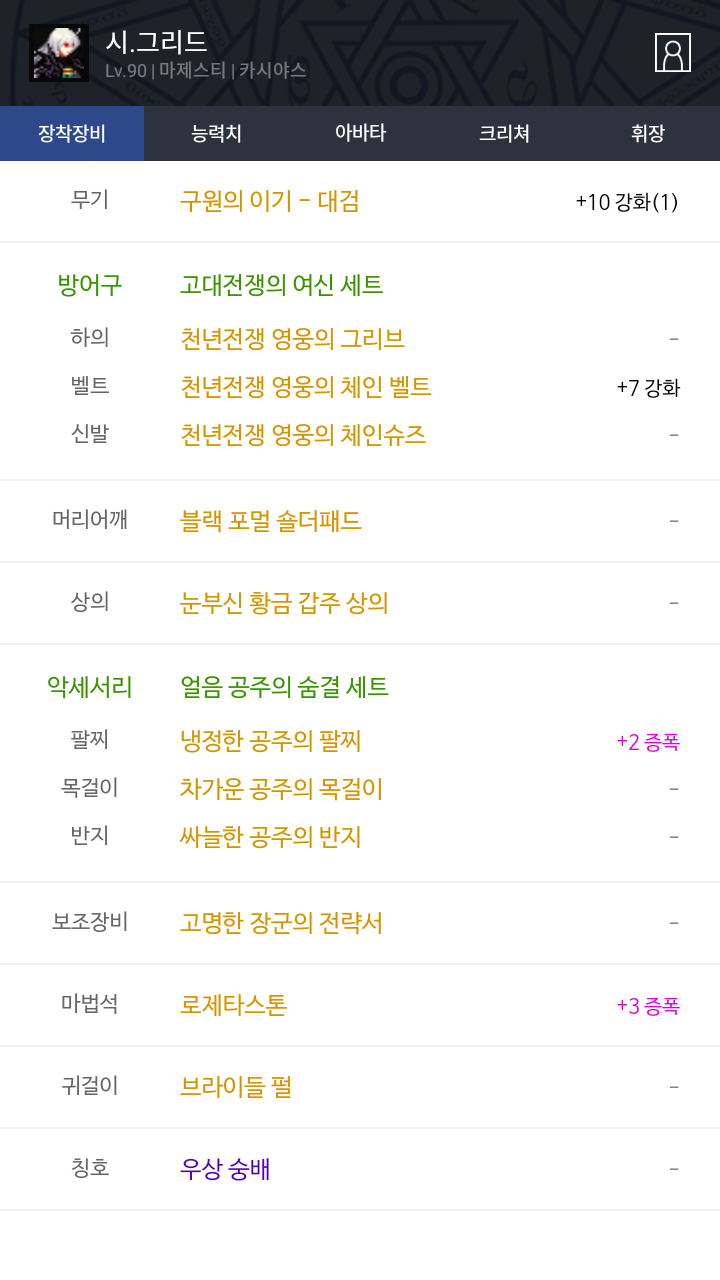The image size is (720, 1280).
Task: Open the profile icon in the header
Action: [672, 52]
